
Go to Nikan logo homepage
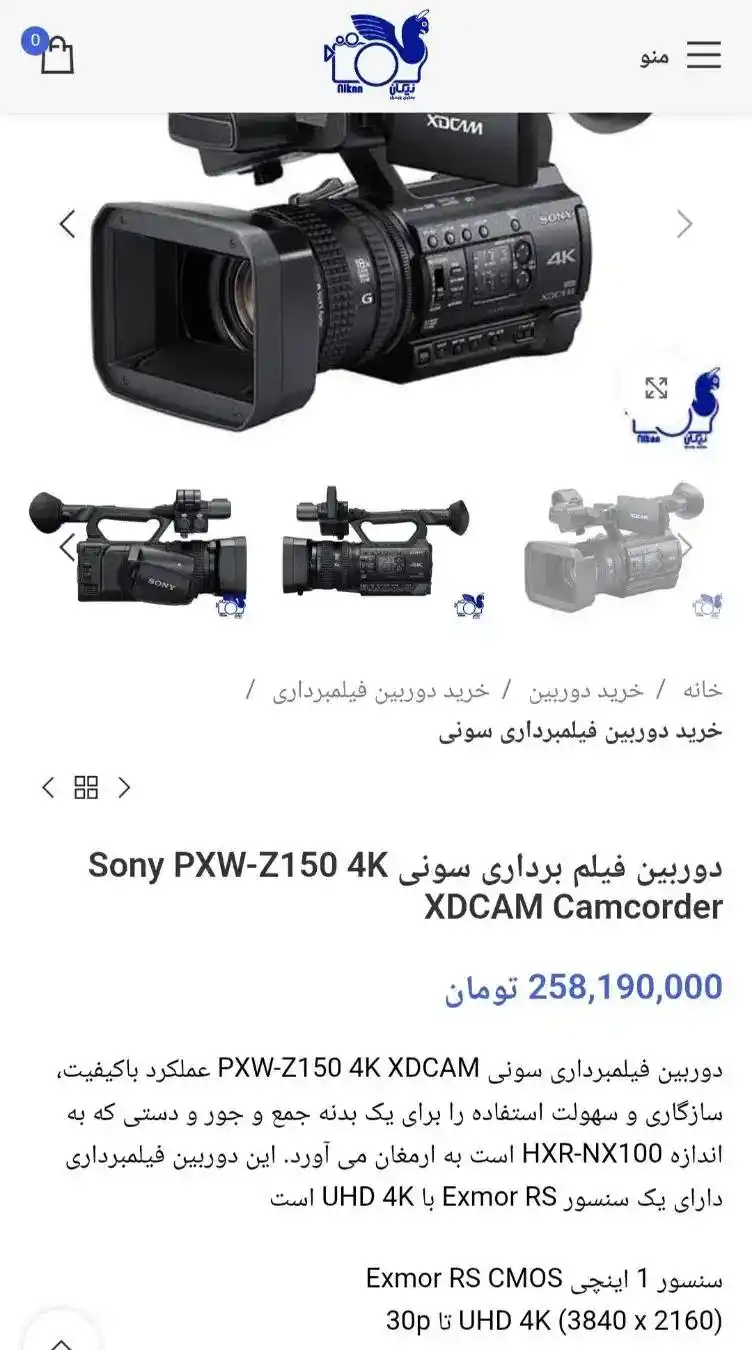click(376, 57)
